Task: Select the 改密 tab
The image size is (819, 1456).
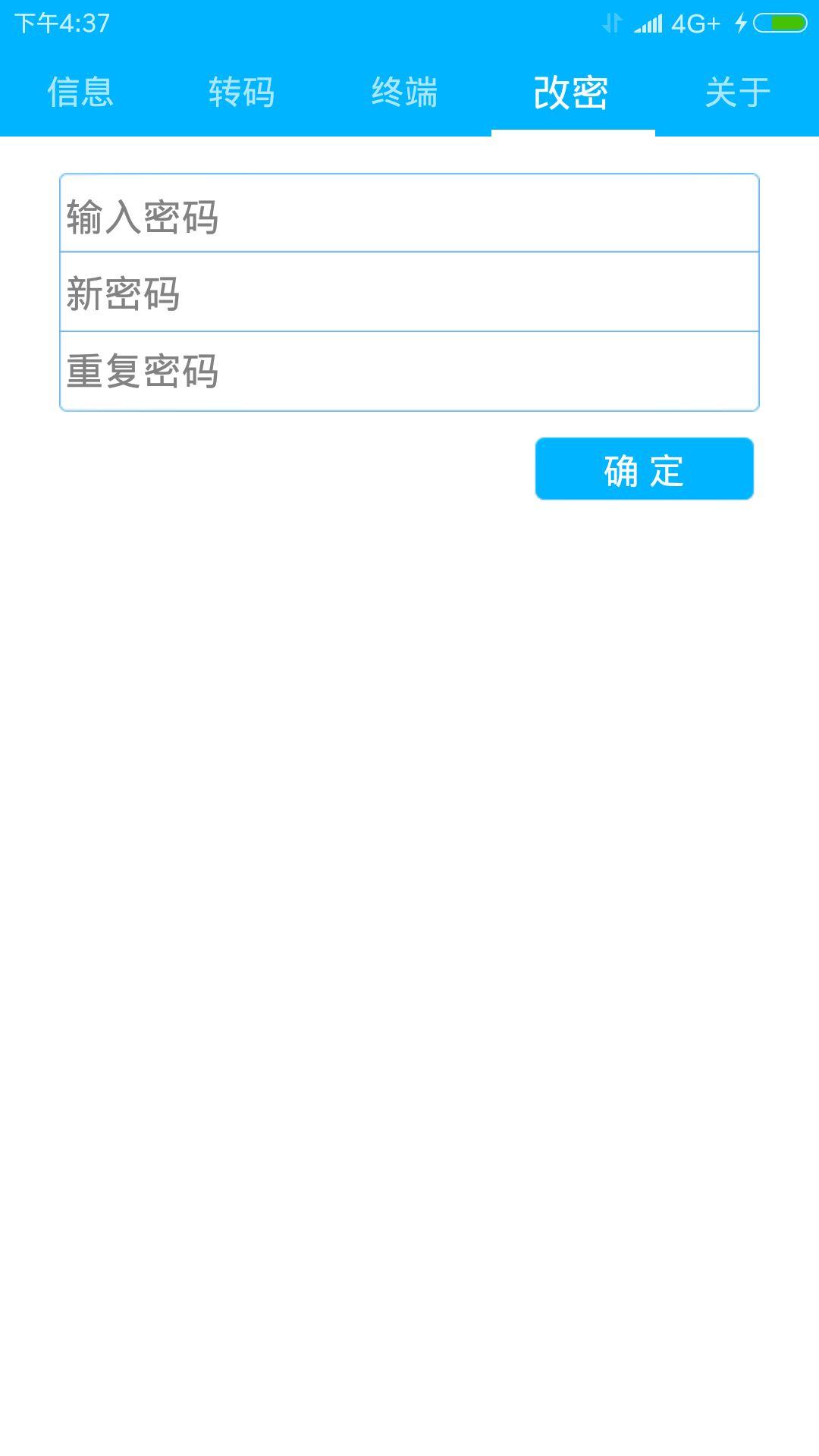Action: [572, 93]
